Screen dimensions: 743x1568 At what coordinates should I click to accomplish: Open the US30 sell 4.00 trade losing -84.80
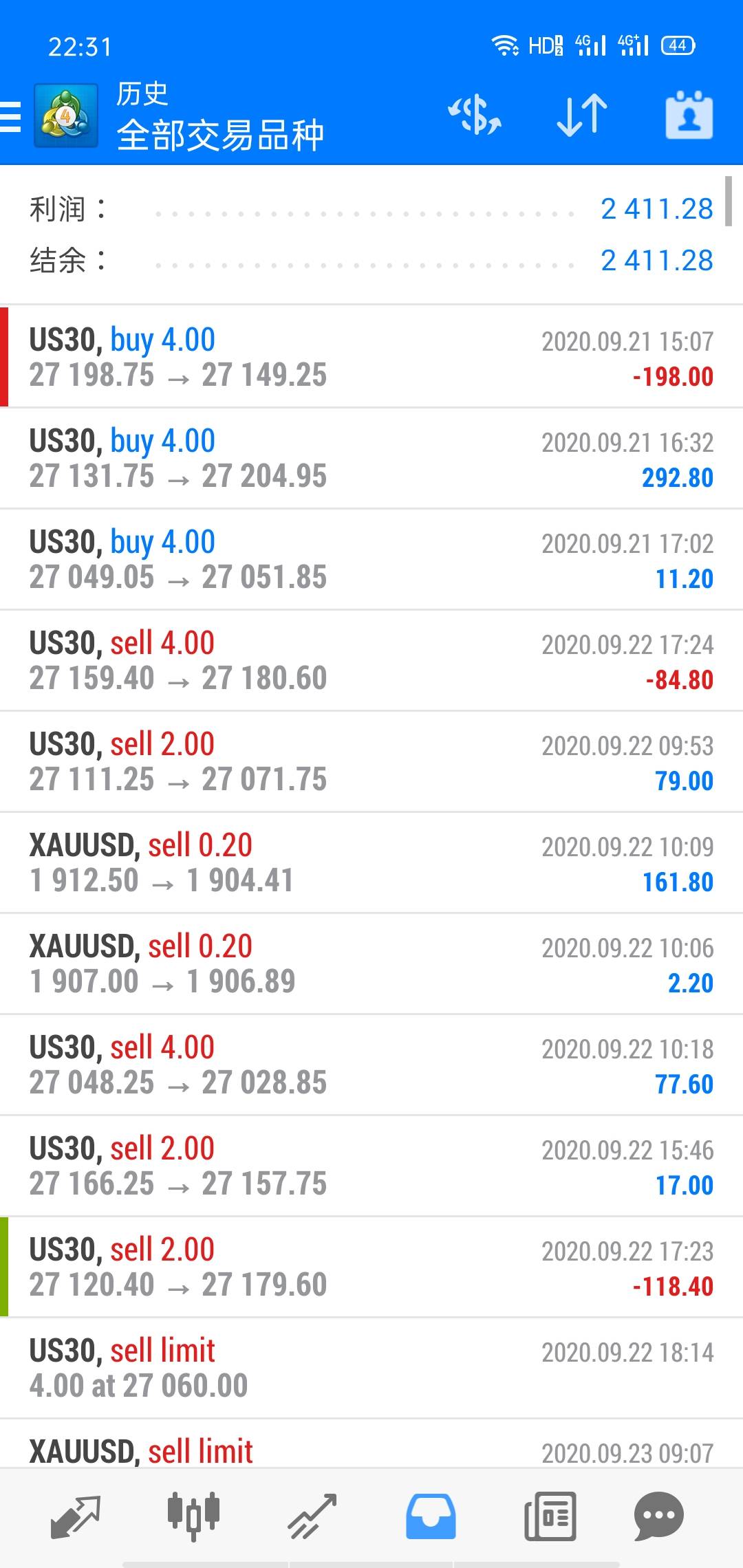pos(371,660)
